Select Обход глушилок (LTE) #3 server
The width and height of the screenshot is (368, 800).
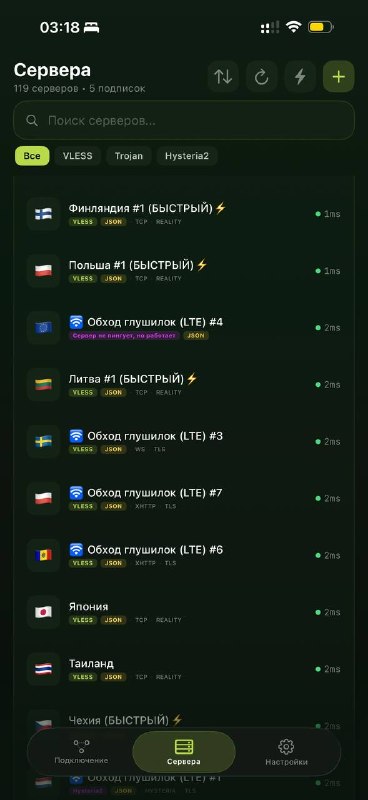pyautogui.click(x=184, y=441)
